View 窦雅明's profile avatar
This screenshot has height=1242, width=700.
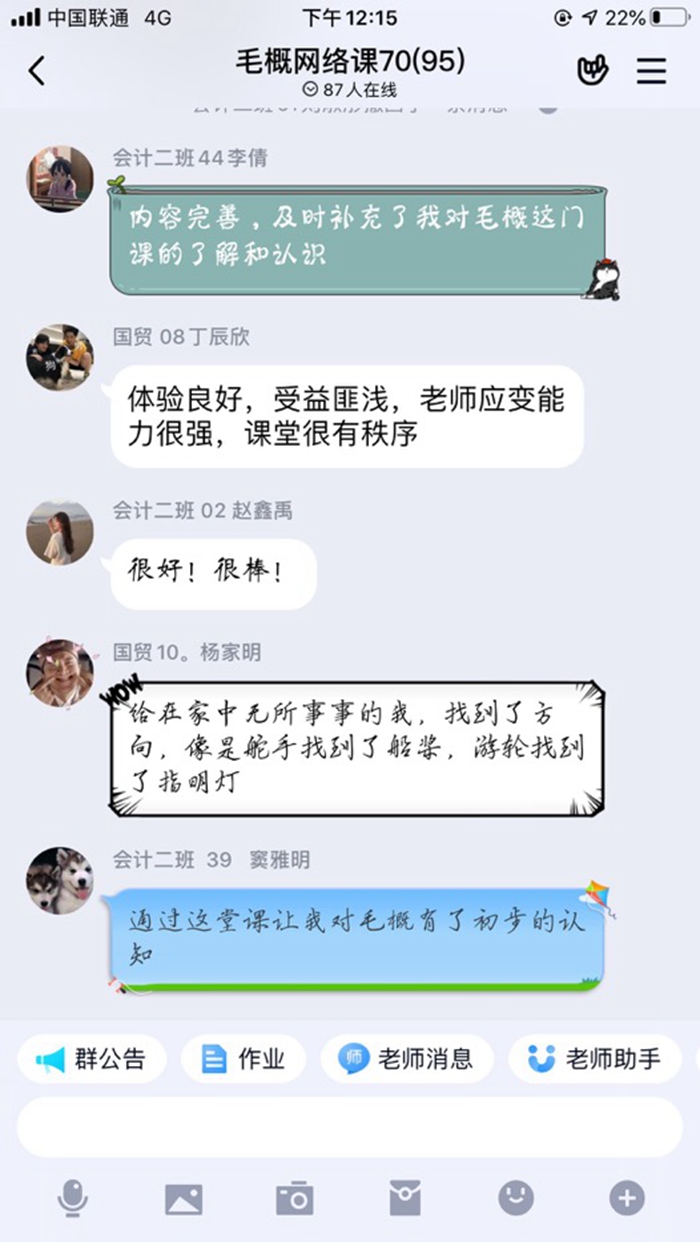[60, 881]
